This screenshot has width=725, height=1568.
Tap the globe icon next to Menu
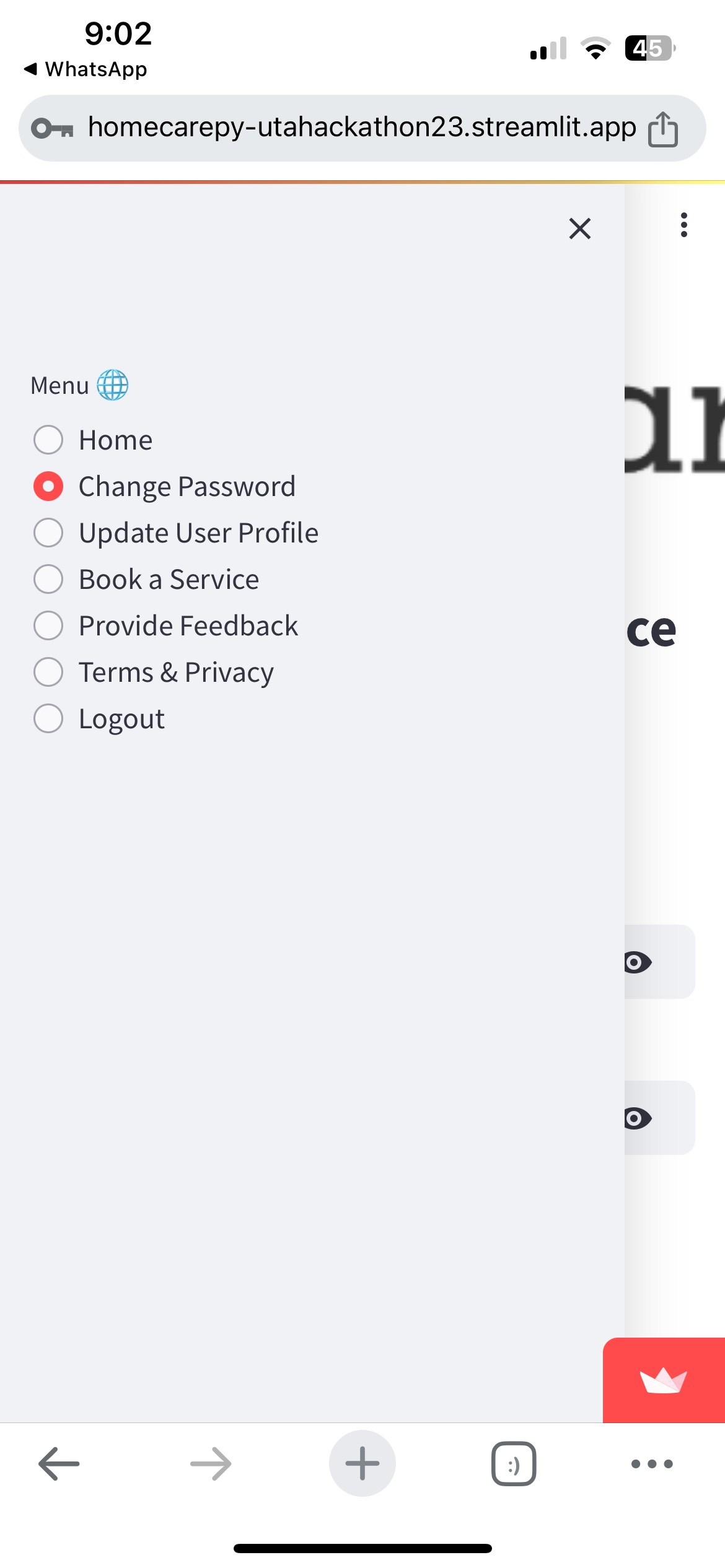coord(113,385)
